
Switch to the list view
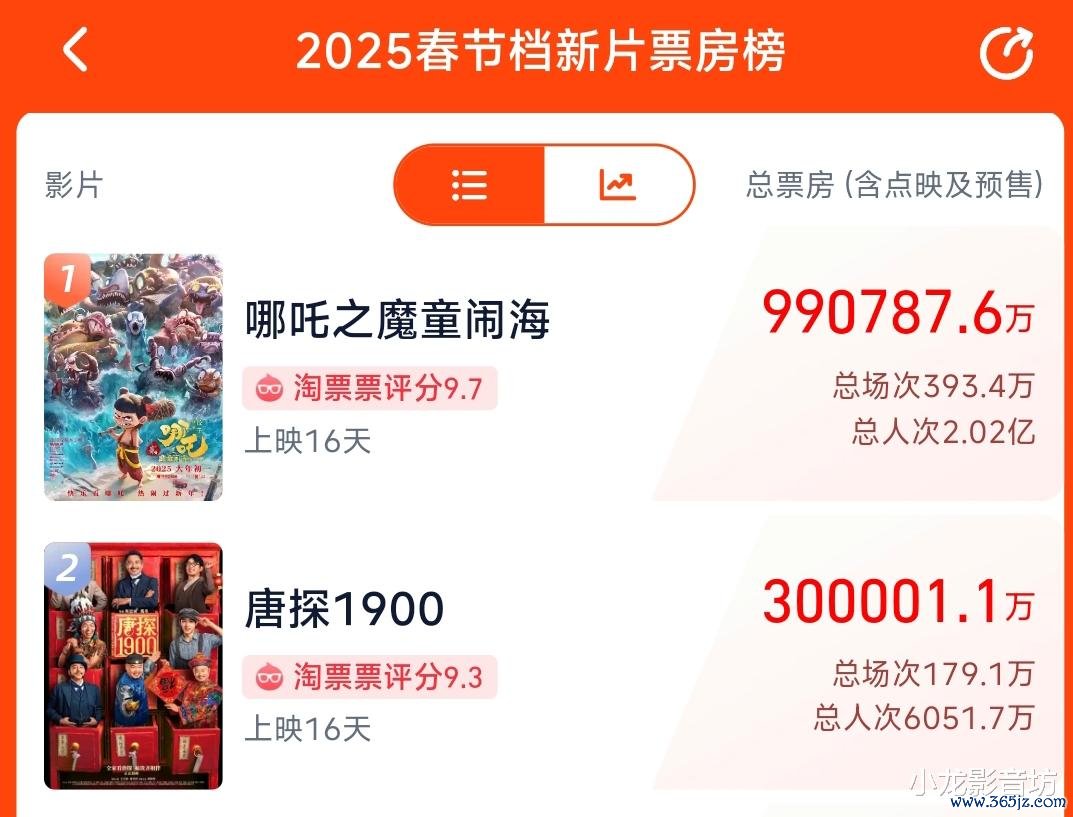[x=469, y=185]
